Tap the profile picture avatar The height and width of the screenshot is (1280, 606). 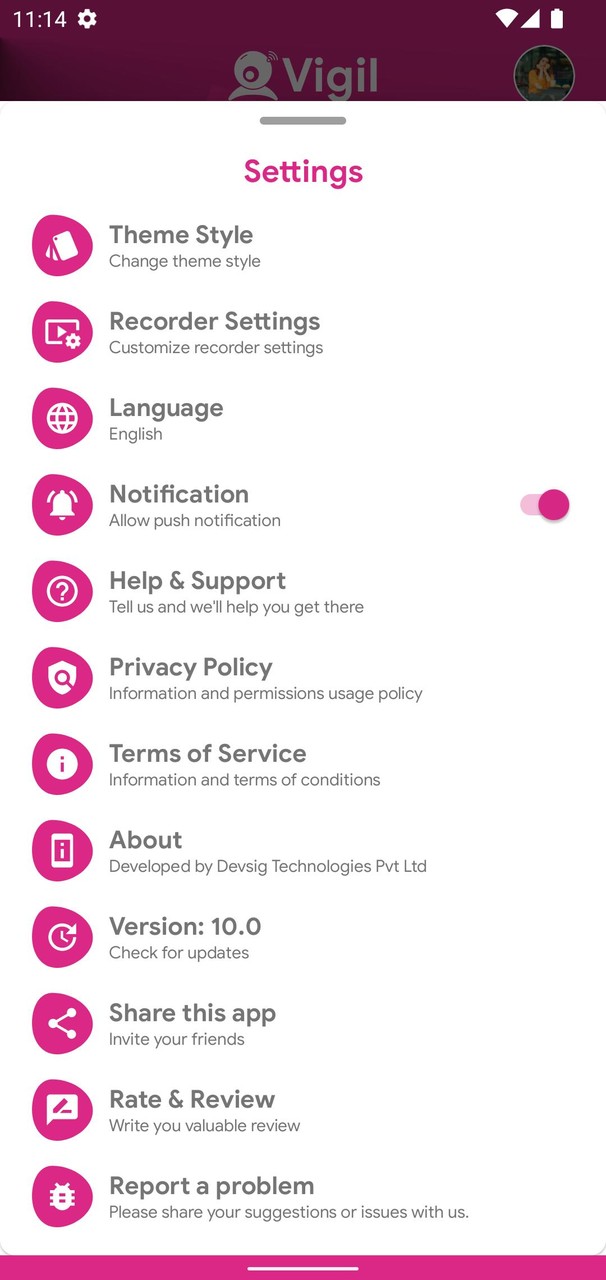(544, 74)
